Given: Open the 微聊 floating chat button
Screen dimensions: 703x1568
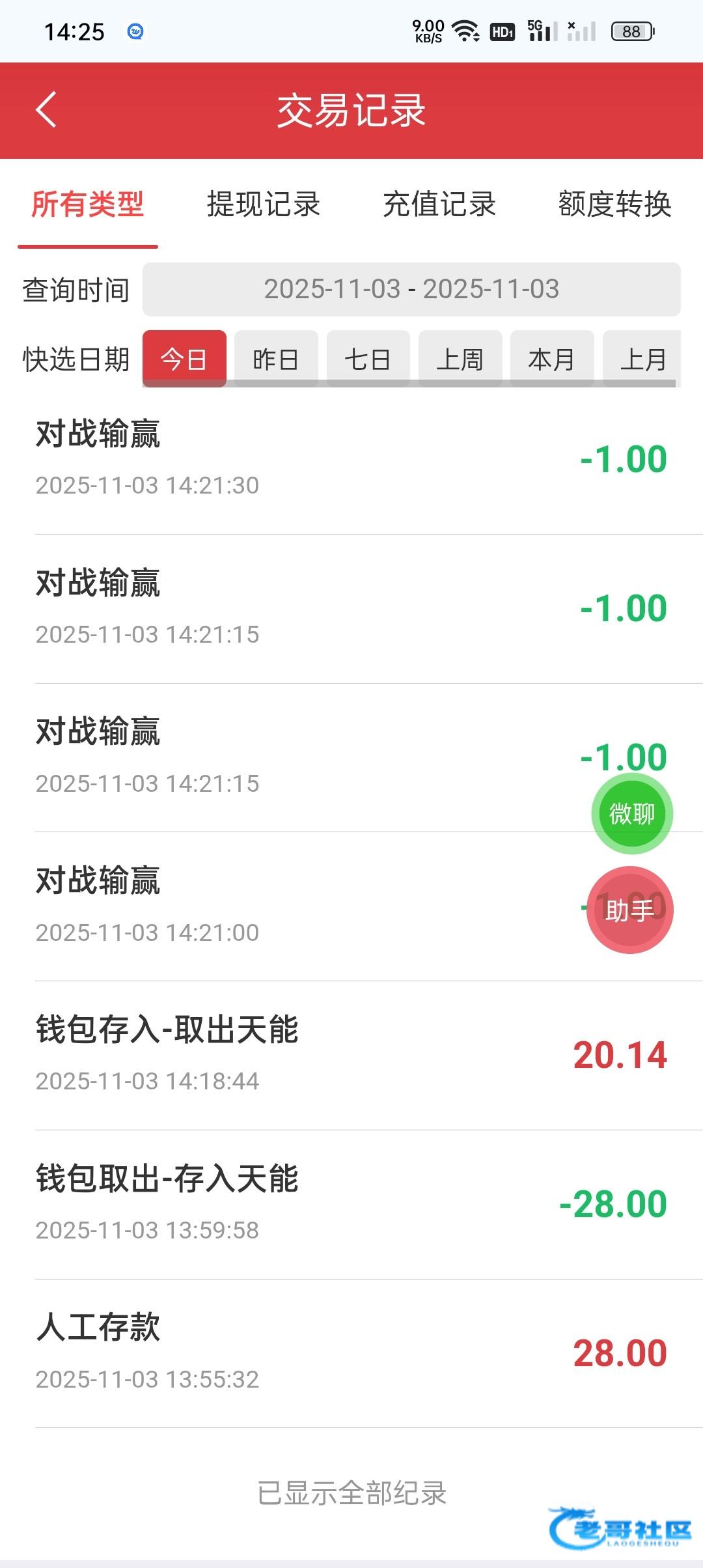Looking at the screenshot, I should [x=631, y=814].
